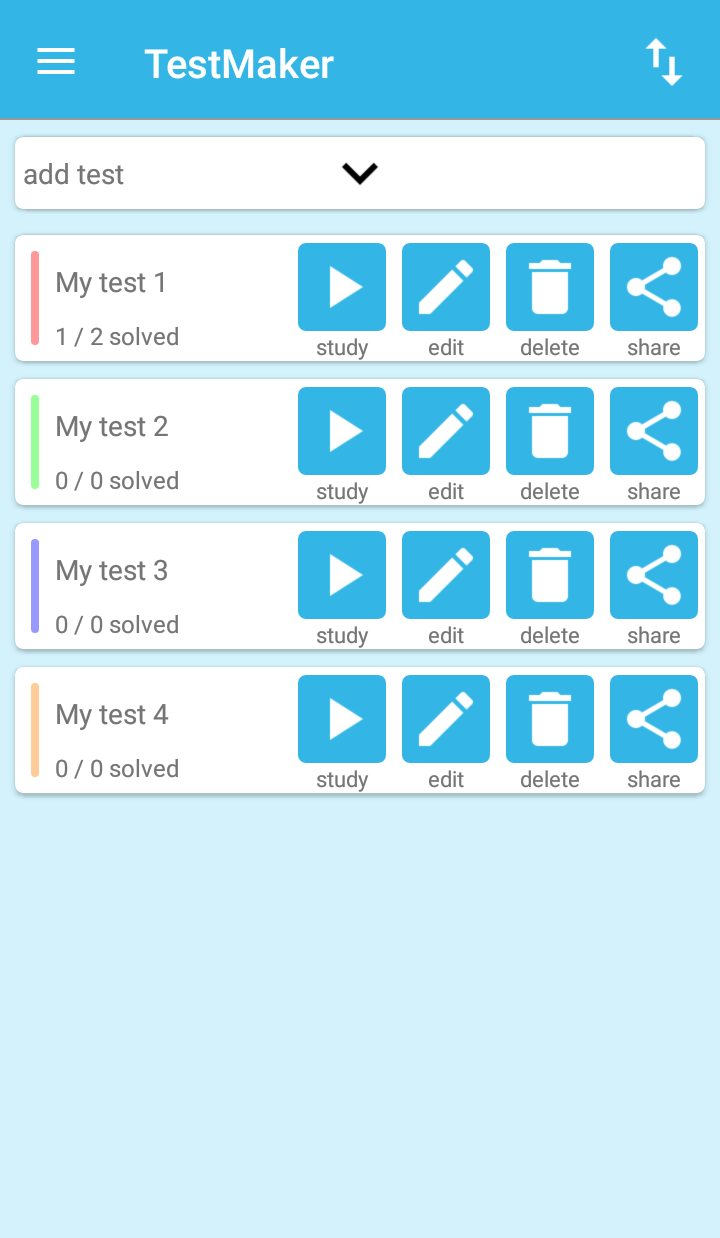The image size is (720, 1238).
Task: Delete My test 4
Action: 550,719
